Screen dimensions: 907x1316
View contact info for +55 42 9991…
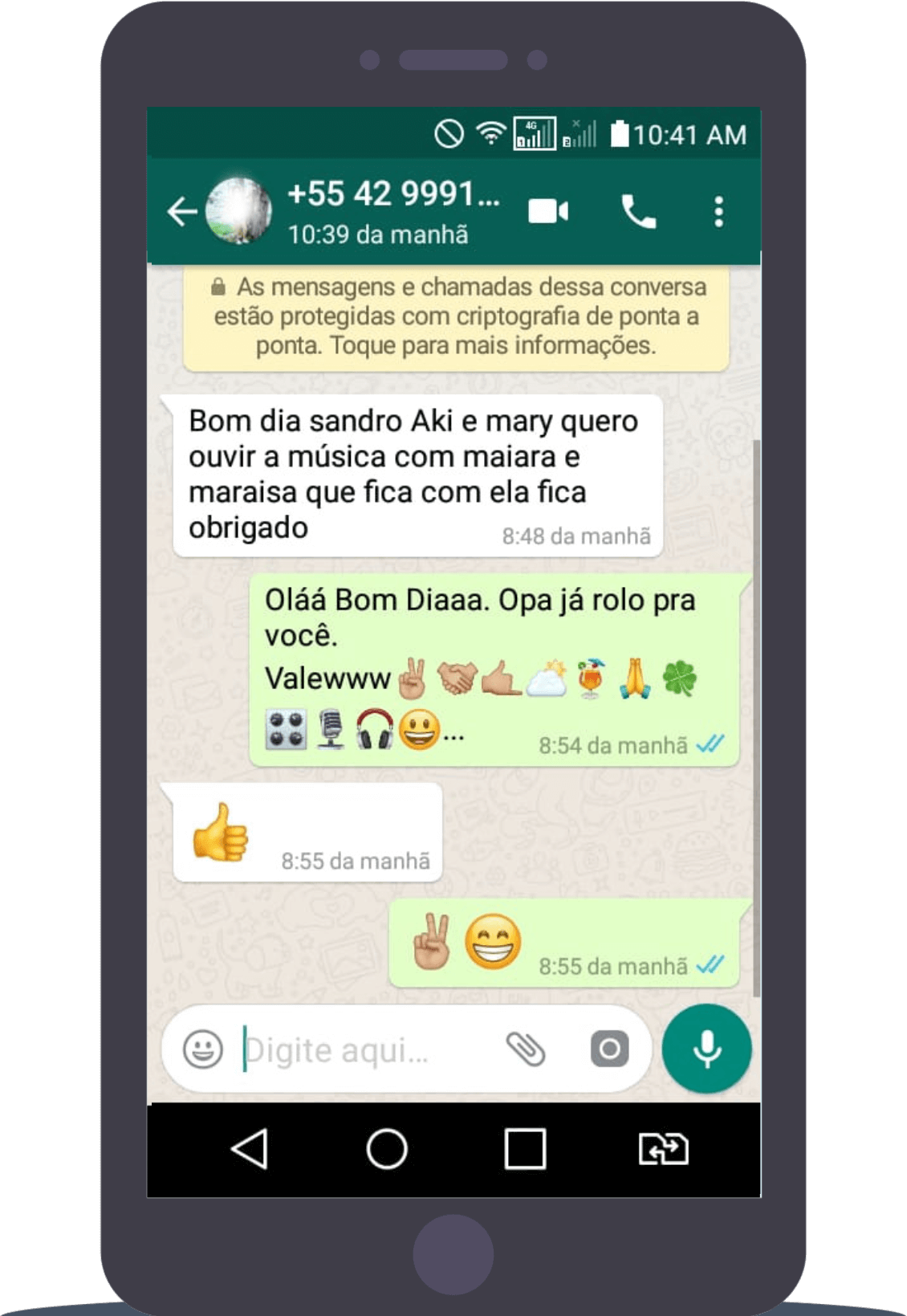point(392,211)
